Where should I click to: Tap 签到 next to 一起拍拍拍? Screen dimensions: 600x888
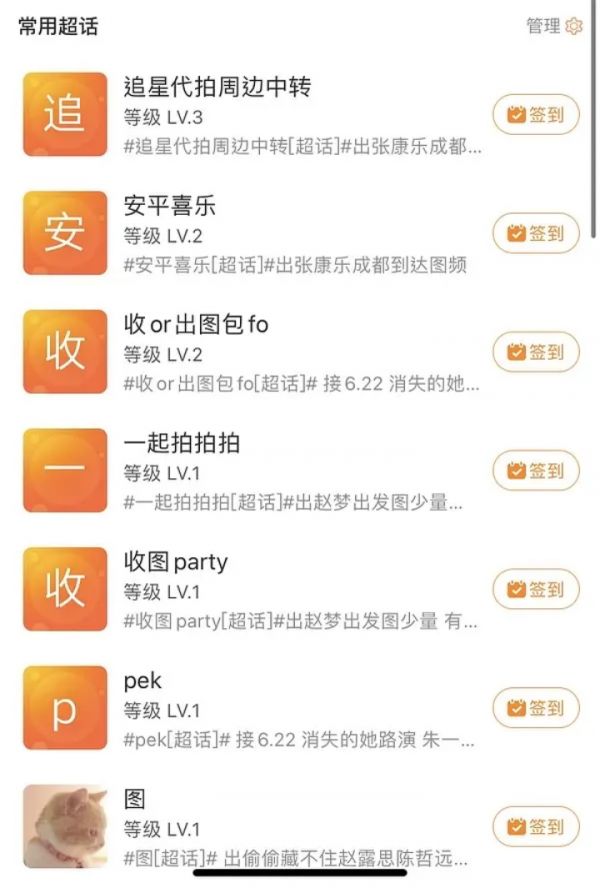point(536,471)
